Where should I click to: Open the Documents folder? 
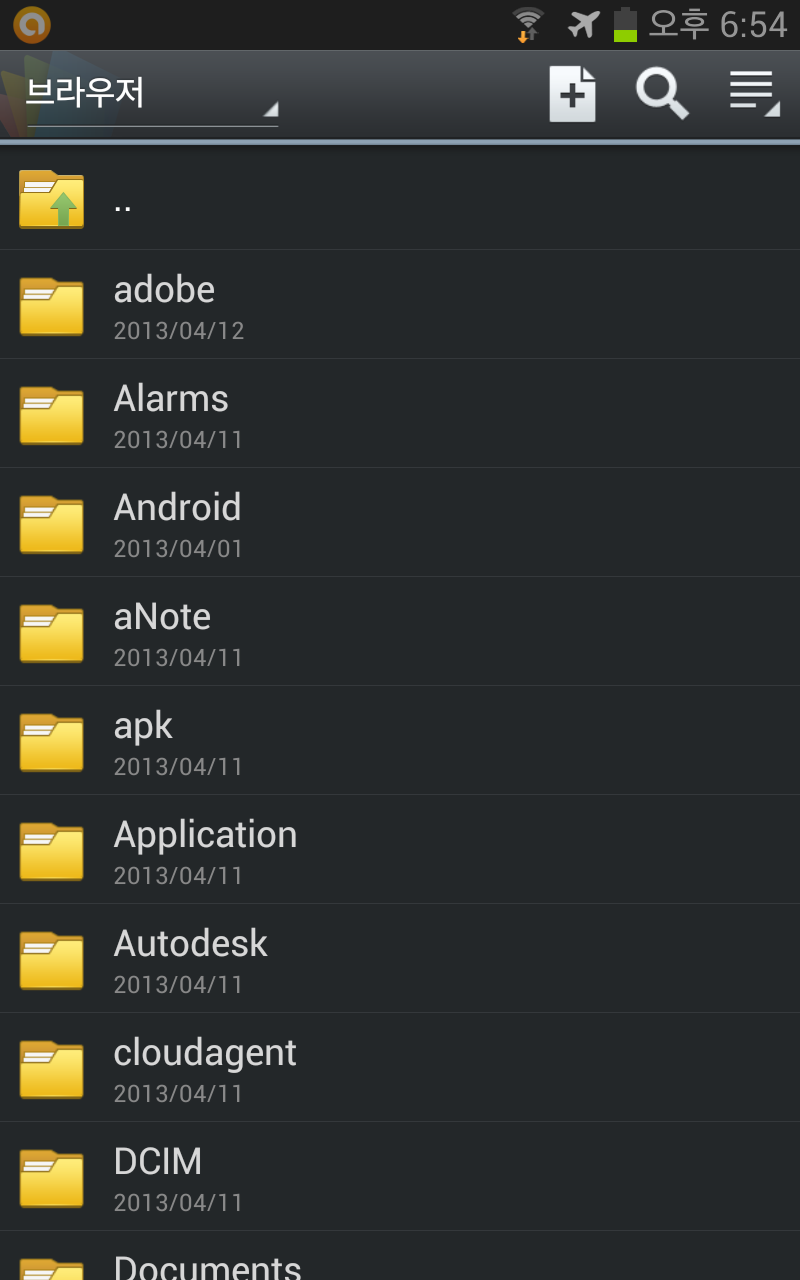[x=400, y=1262]
